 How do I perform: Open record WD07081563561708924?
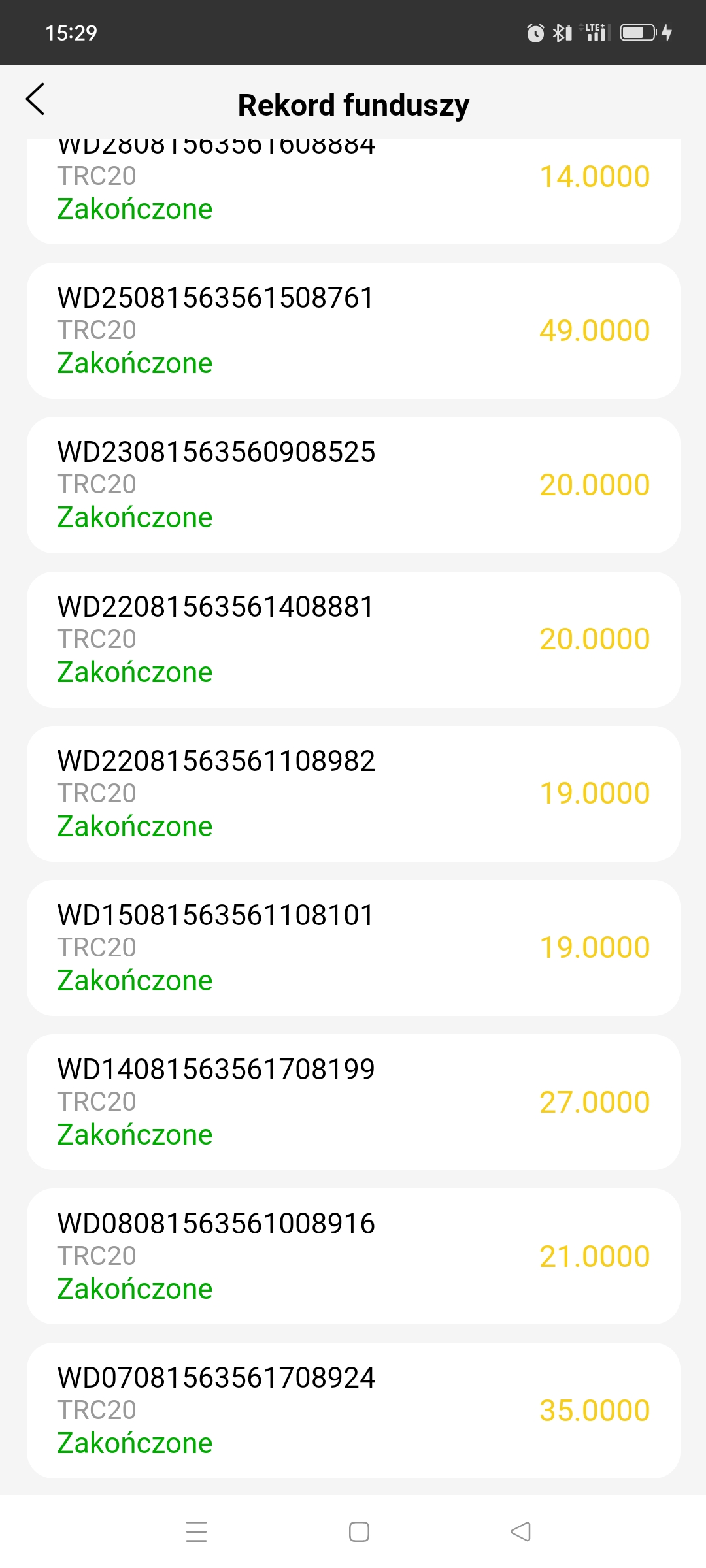pos(353,1411)
